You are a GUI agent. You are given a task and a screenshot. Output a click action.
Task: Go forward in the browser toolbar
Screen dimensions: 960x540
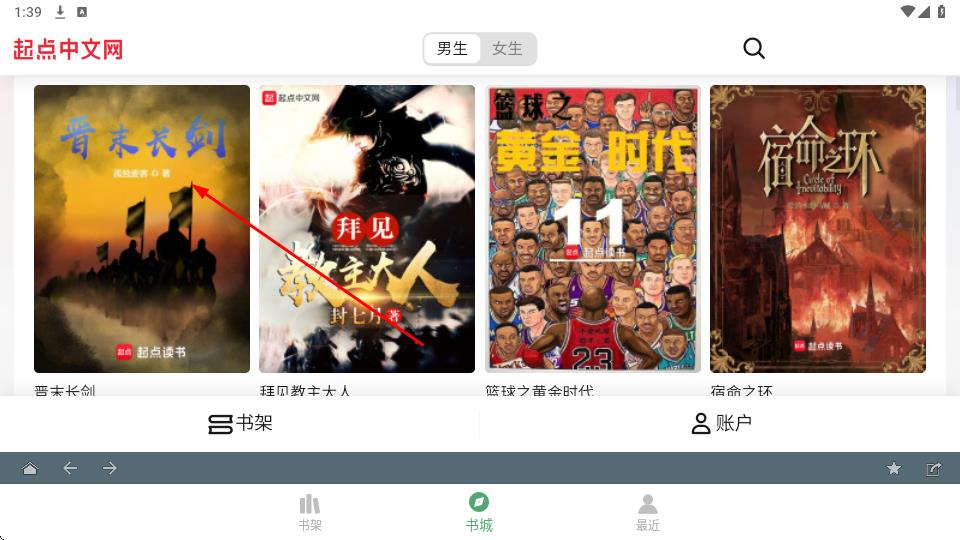(110, 468)
